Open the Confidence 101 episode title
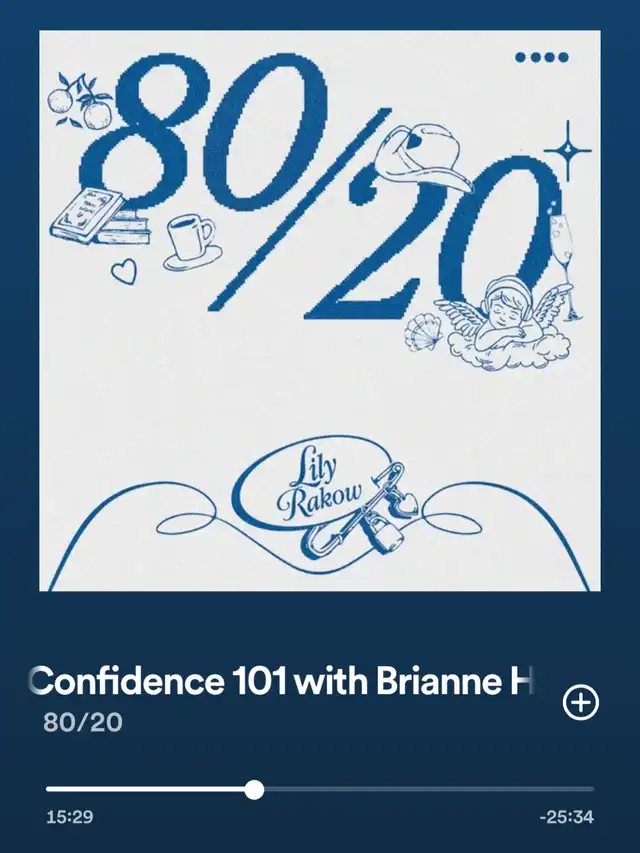 (x=280, y=681)
